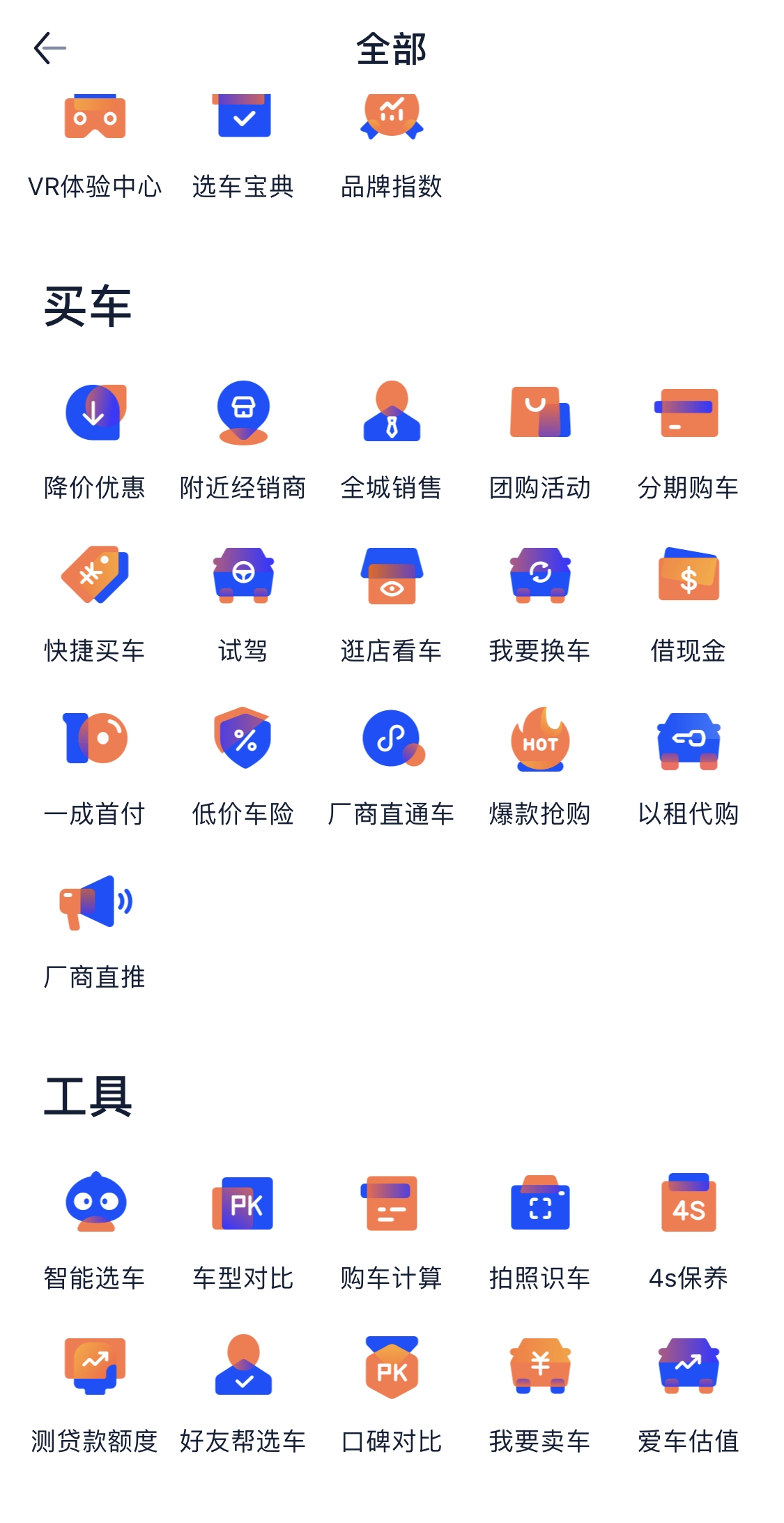Open 降价优惠 deals
The height and width of the screenshot is (1523, 784).
point(95,441)
